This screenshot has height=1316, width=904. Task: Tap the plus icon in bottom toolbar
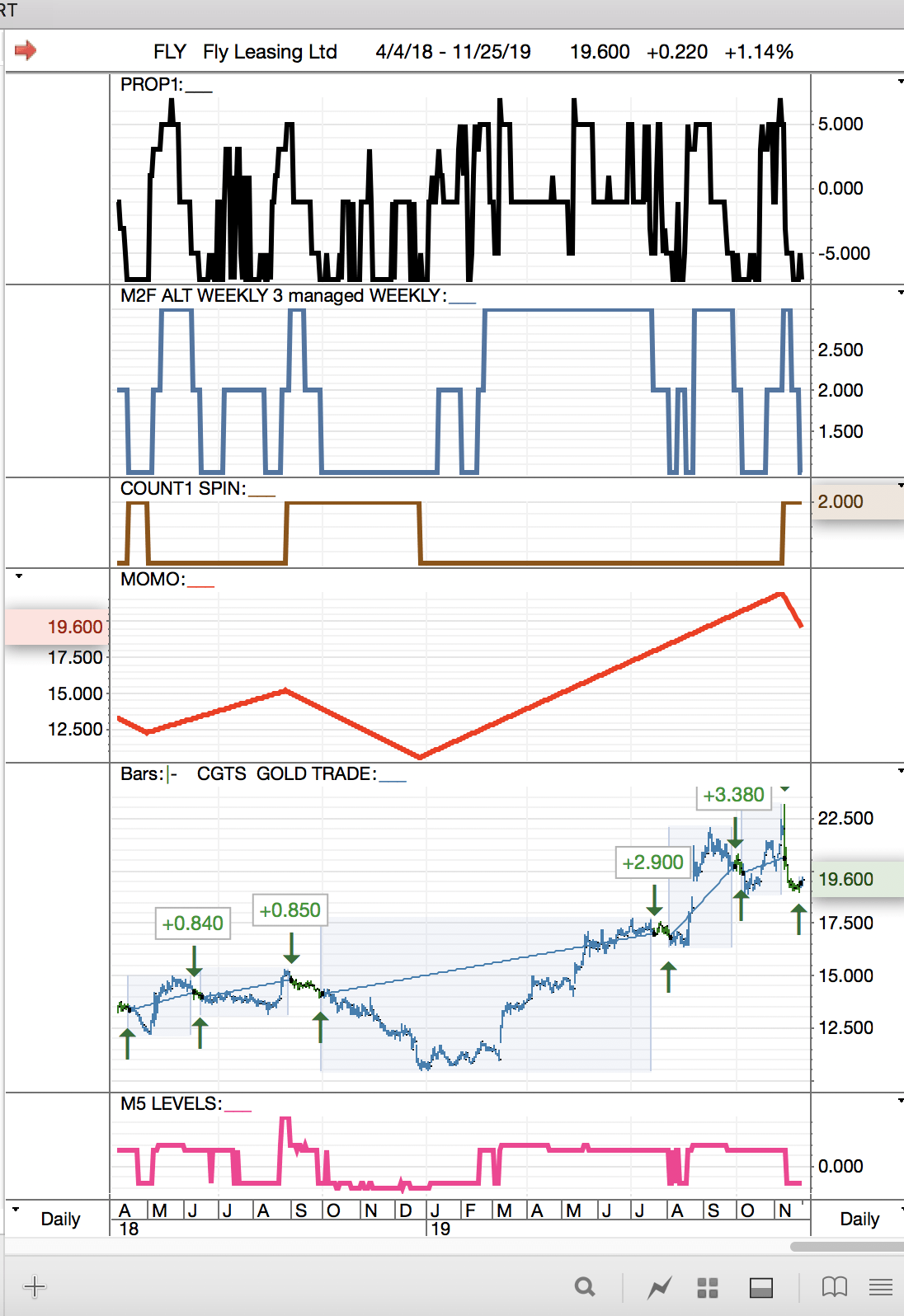tap(35, 1286)
